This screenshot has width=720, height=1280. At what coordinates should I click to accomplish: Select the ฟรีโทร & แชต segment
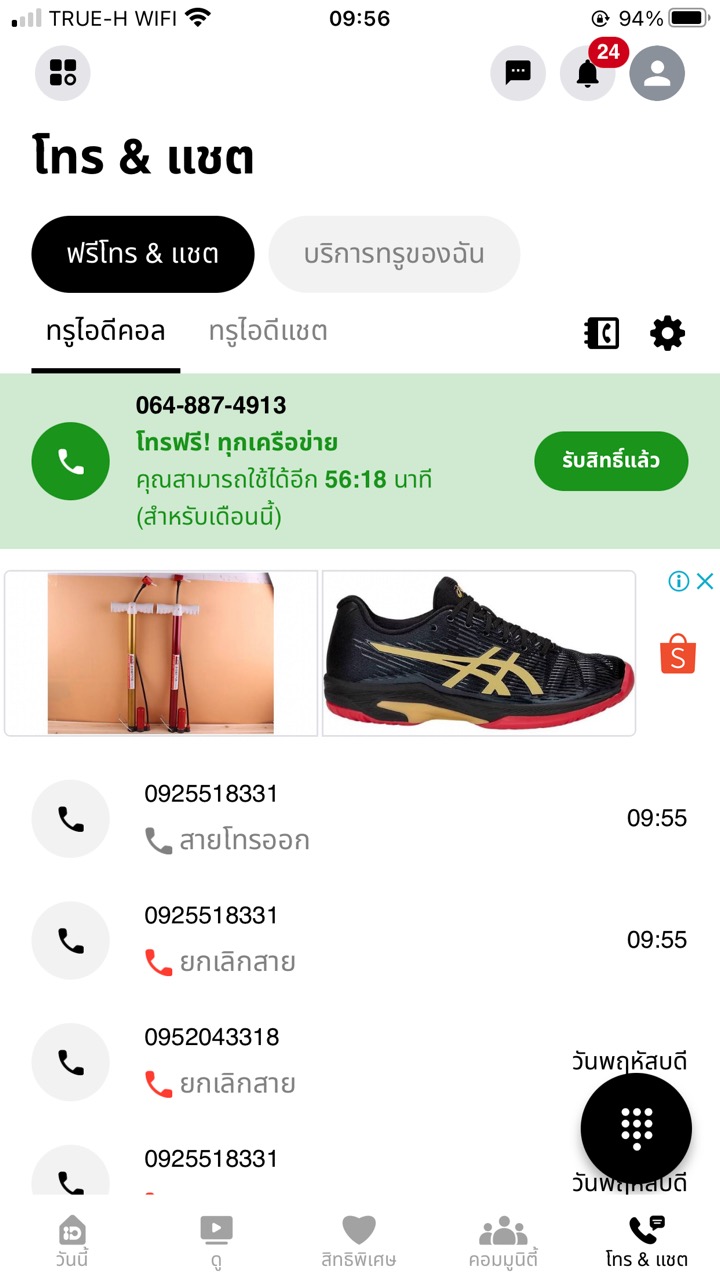(142, 254)
